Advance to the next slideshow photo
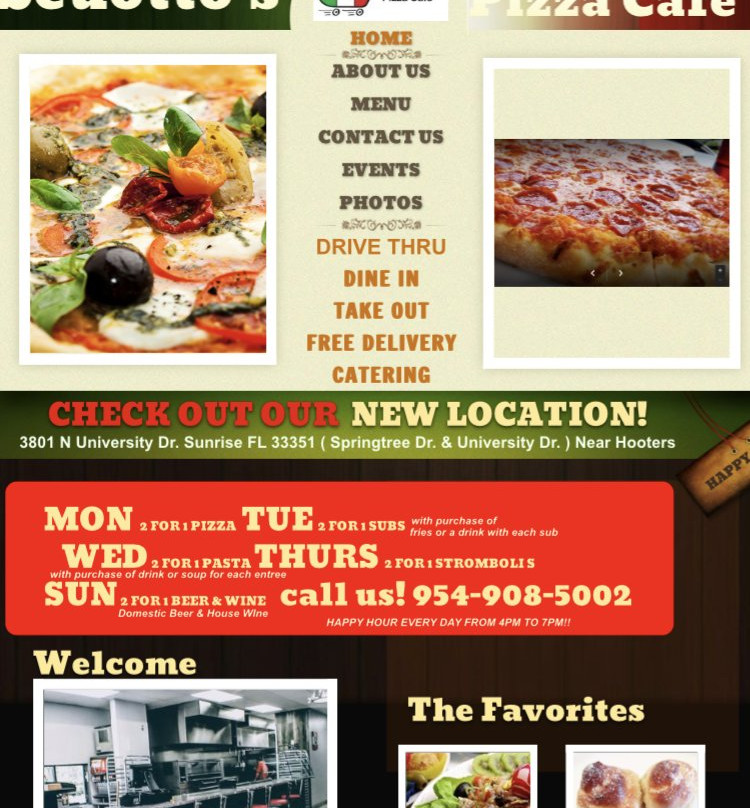The image size is (750, 808). (x=620, y=272)
